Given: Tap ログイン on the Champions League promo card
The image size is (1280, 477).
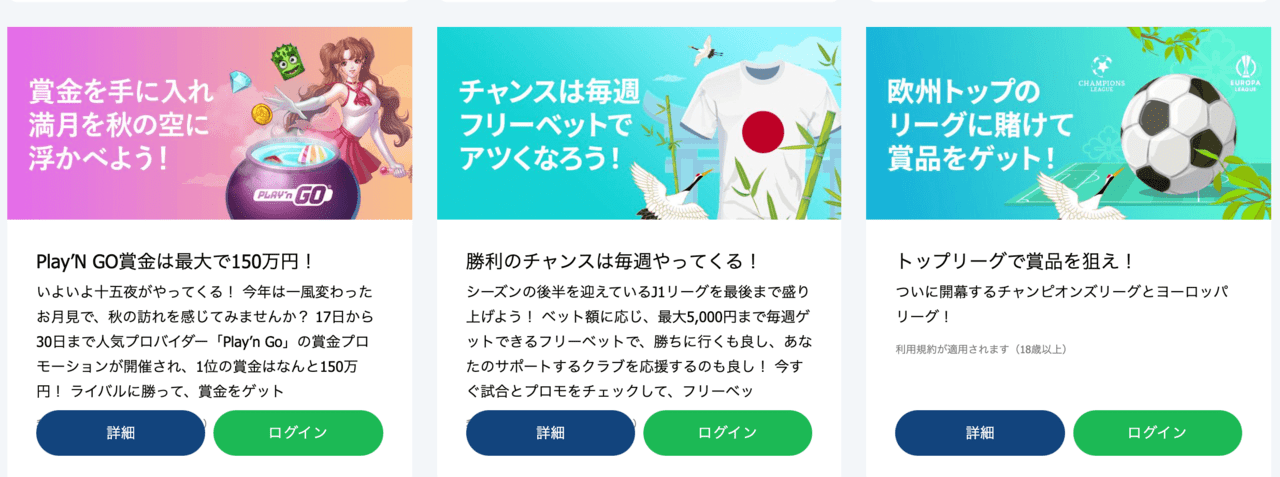Looking at the screenshot, I should (x=1157, y=433).
